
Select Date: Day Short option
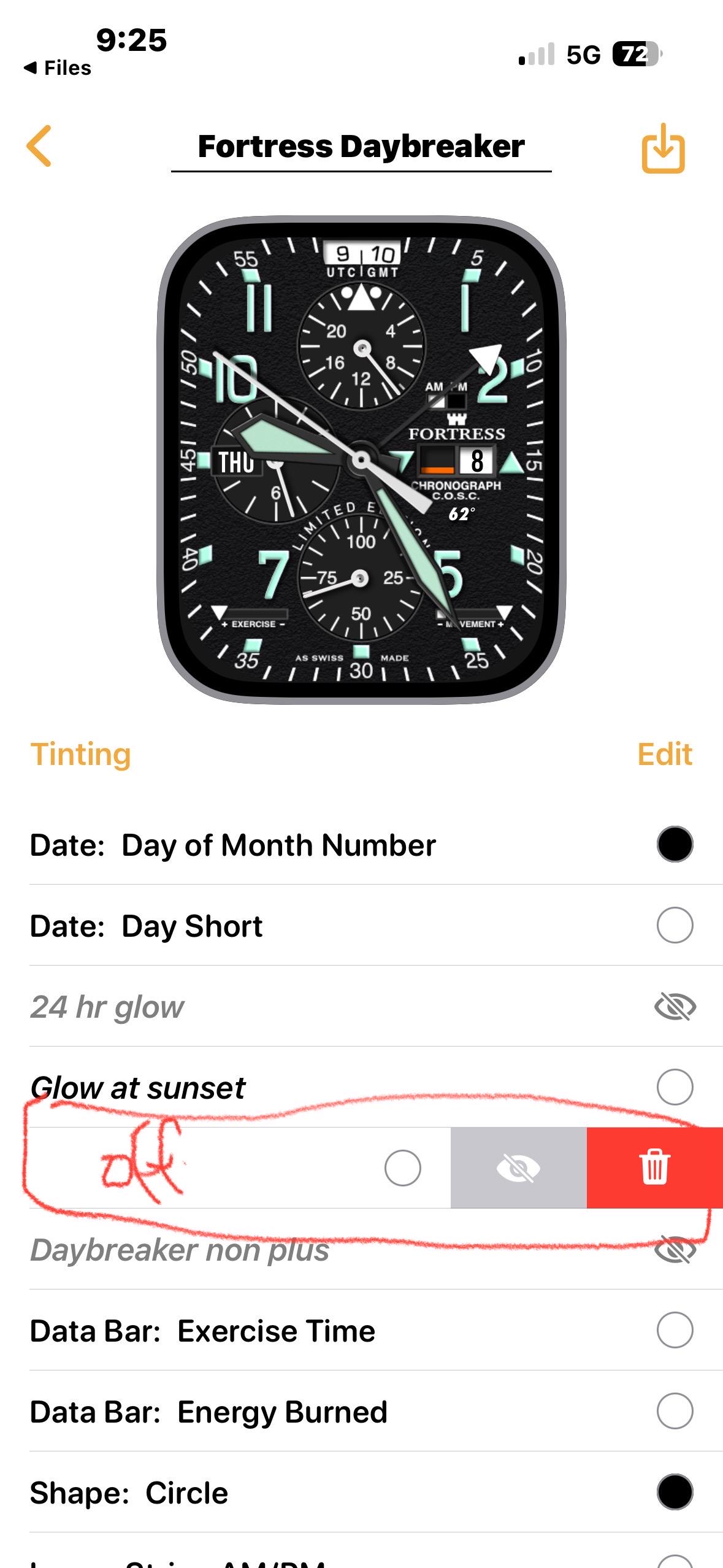point(675,925)
